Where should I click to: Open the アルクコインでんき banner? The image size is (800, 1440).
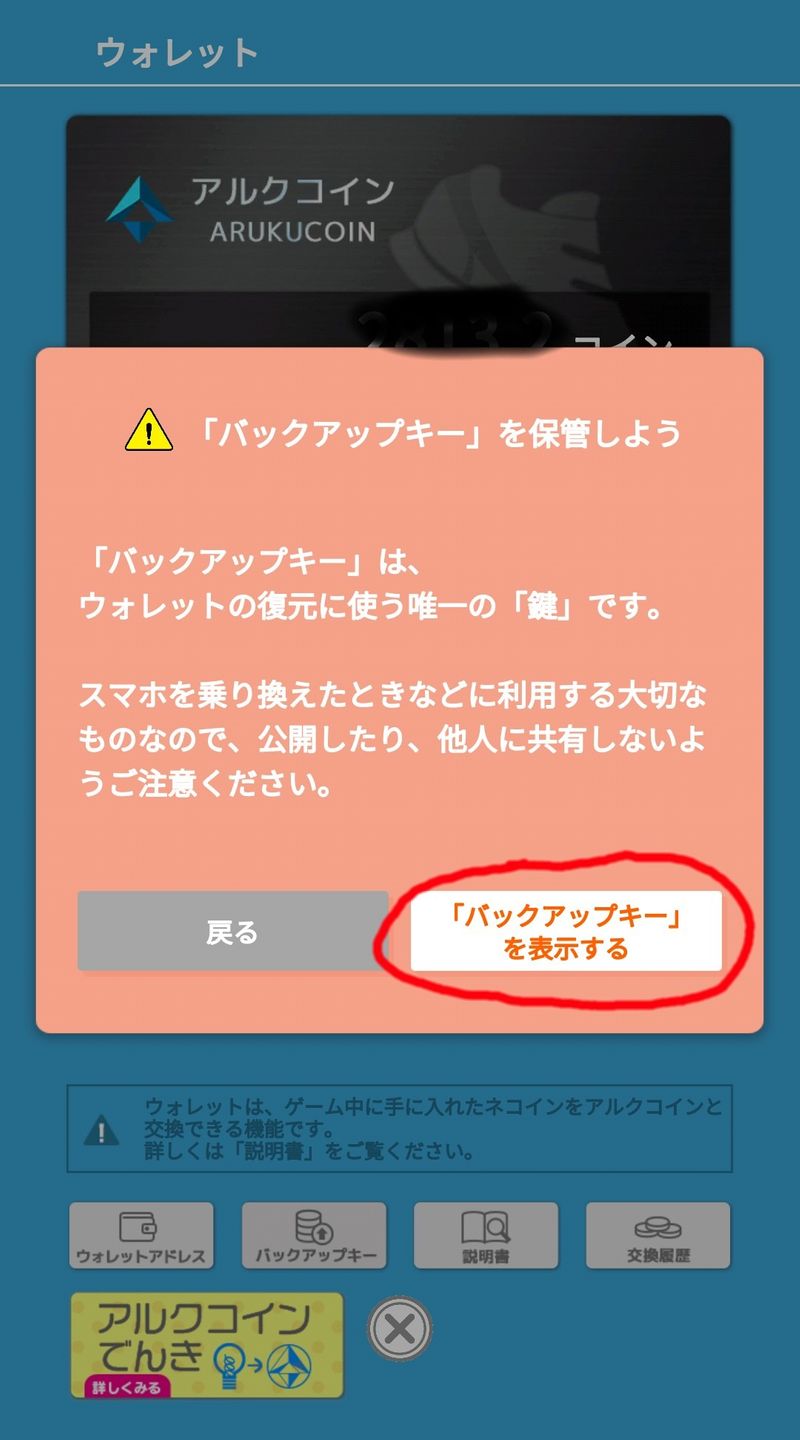click(207, 1345)
